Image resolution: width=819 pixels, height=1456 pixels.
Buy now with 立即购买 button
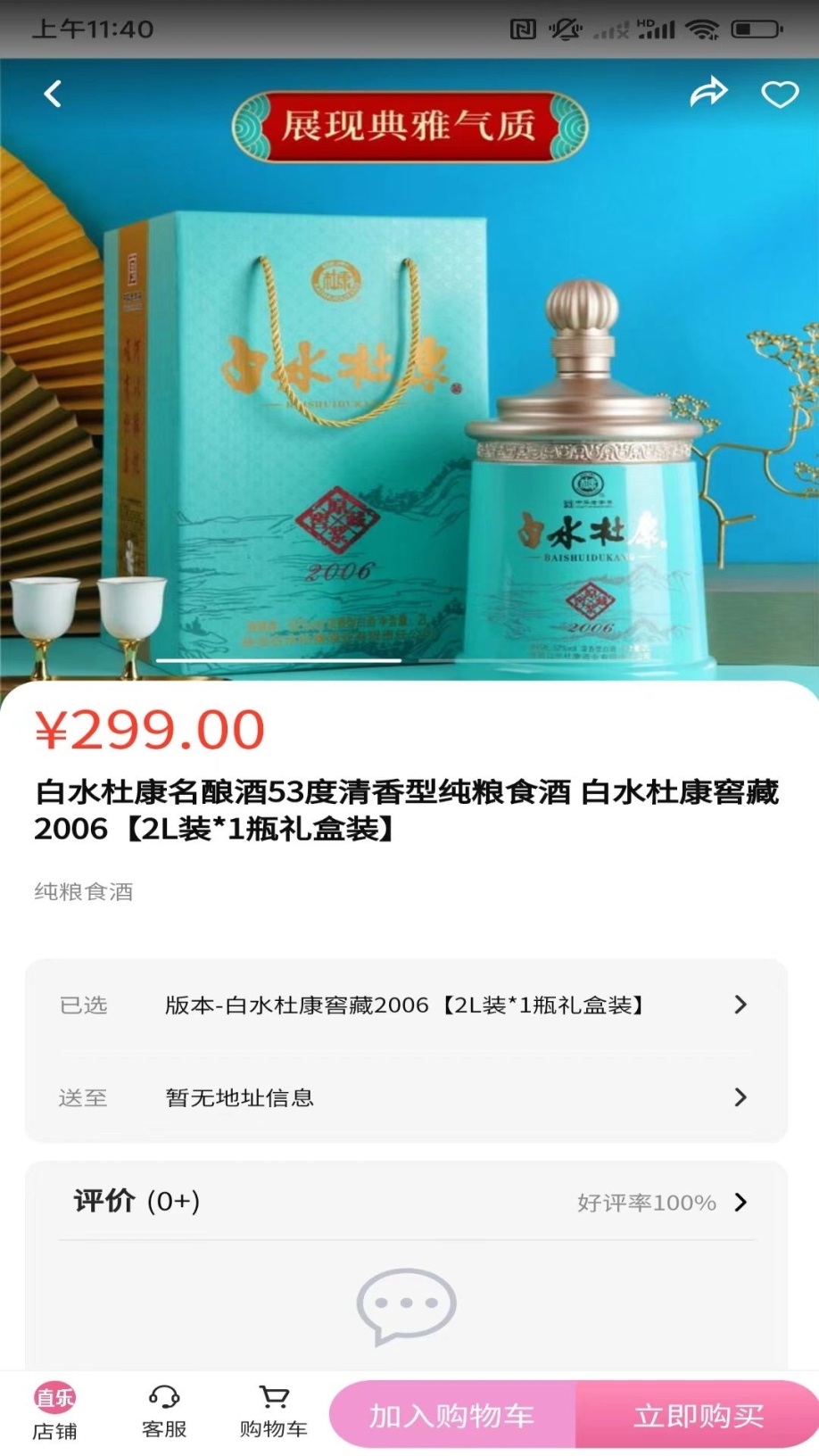tap(698, 1415)
